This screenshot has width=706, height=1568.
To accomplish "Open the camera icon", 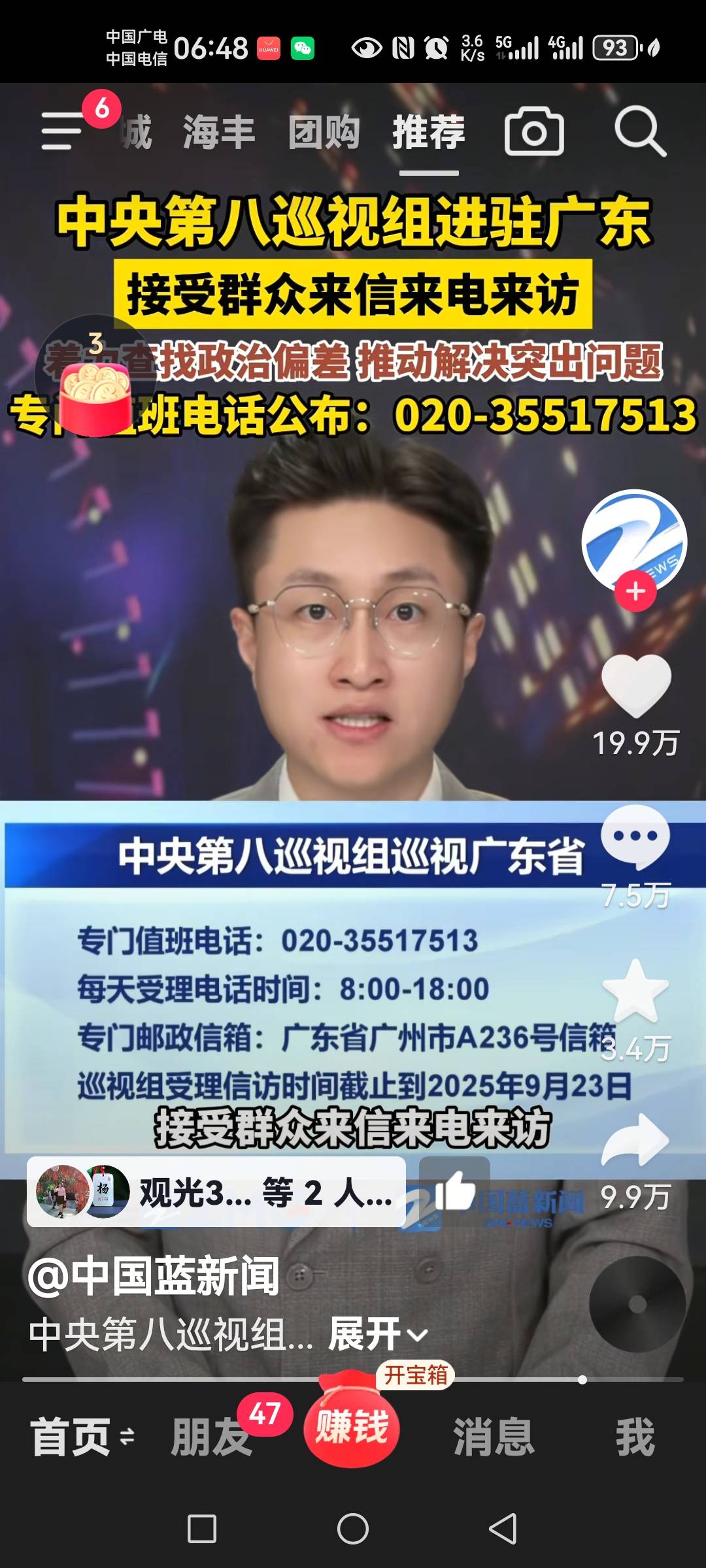I will click(534, 131).
